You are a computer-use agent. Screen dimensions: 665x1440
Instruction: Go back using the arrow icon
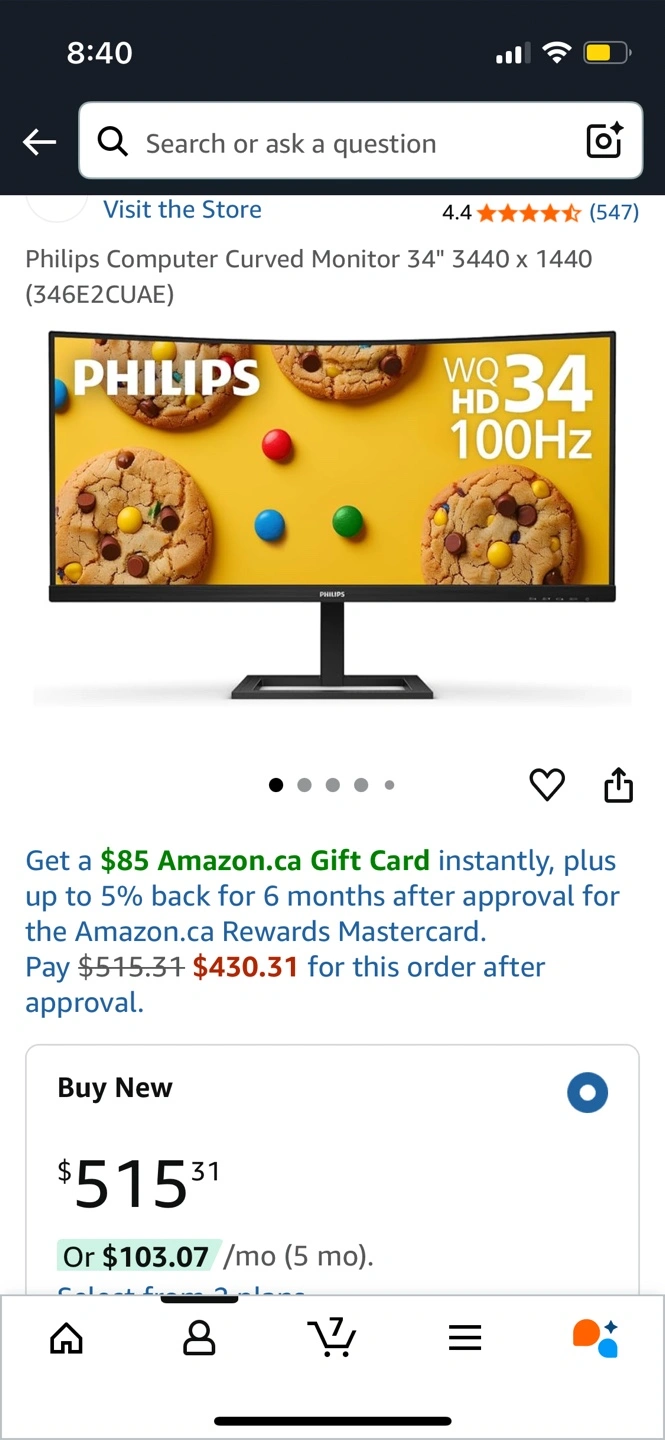click(40, 143)
